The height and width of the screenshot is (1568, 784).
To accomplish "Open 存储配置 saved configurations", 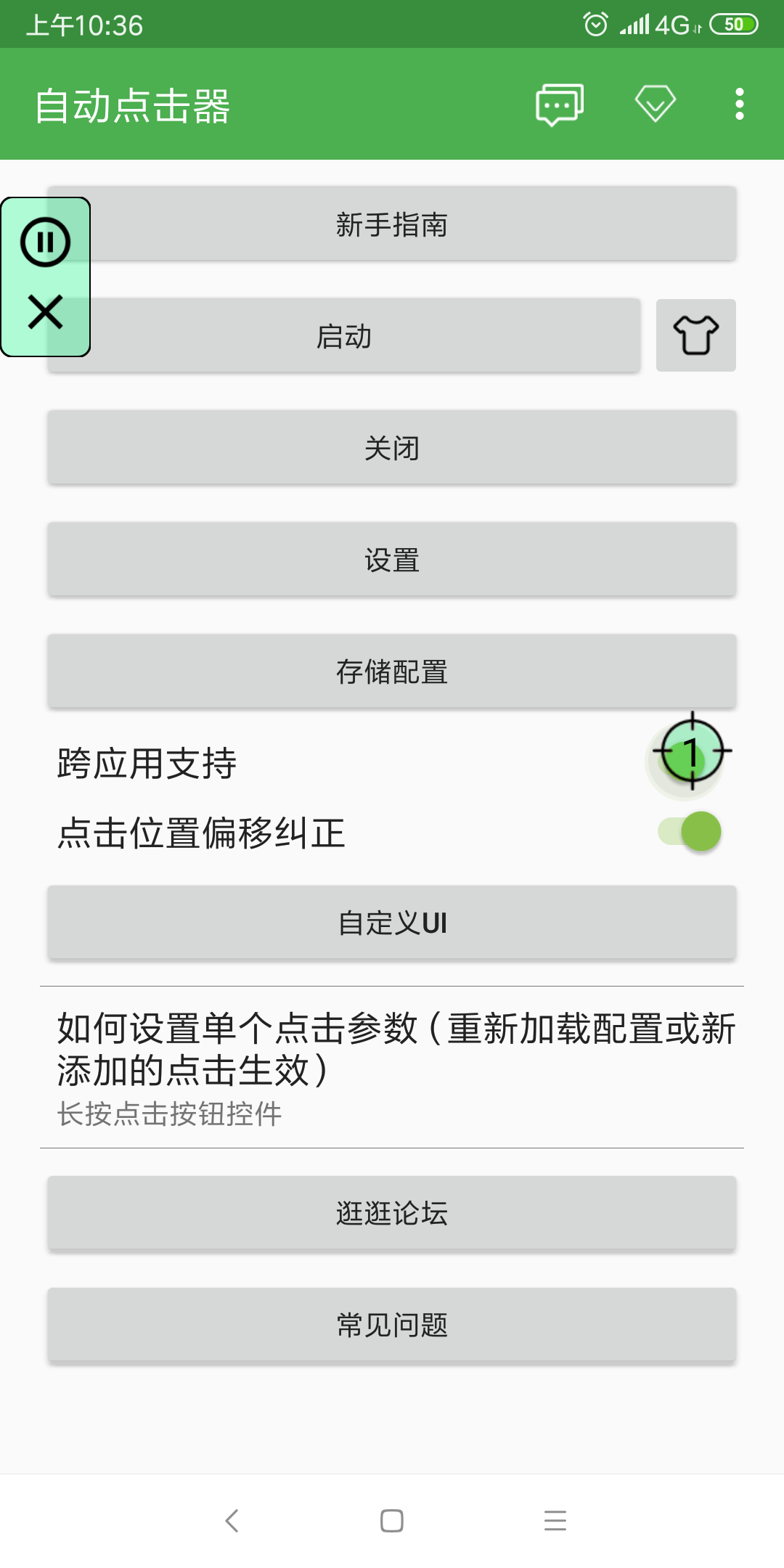I will click(x=392, y=671).
